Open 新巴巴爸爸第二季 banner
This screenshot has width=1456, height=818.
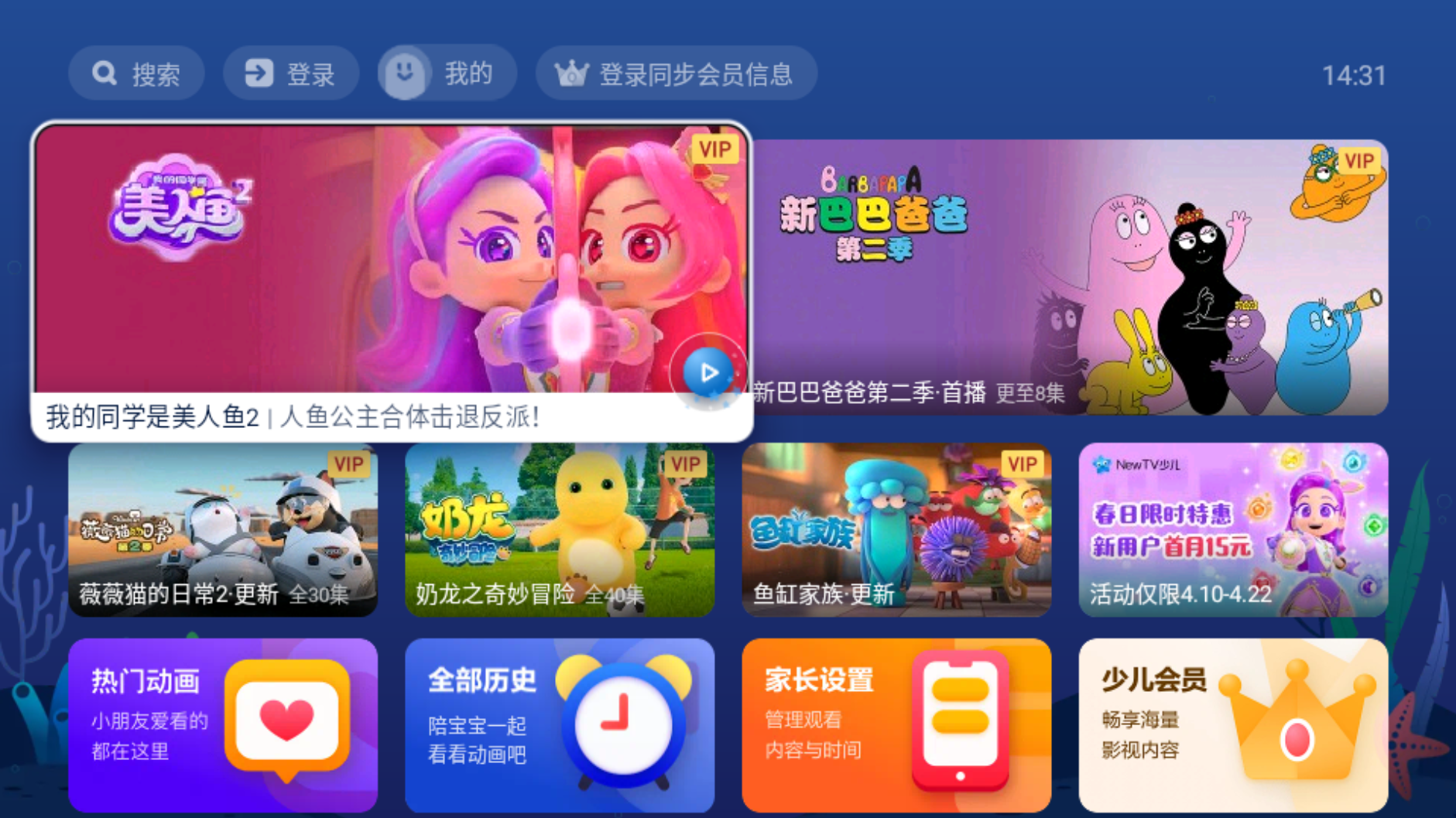point(1070,277)
